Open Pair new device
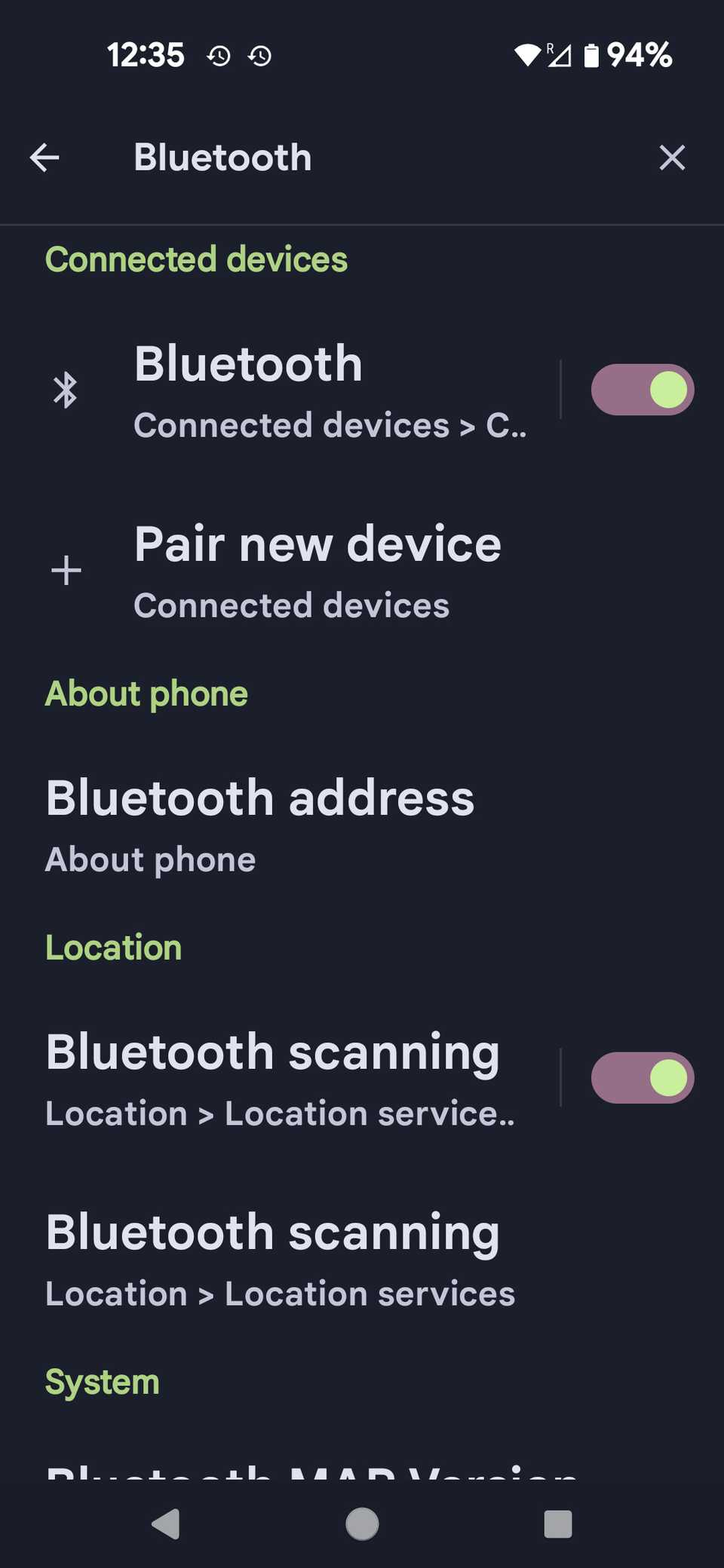Viewport: 724px width, 1568px height. (317, 571)
